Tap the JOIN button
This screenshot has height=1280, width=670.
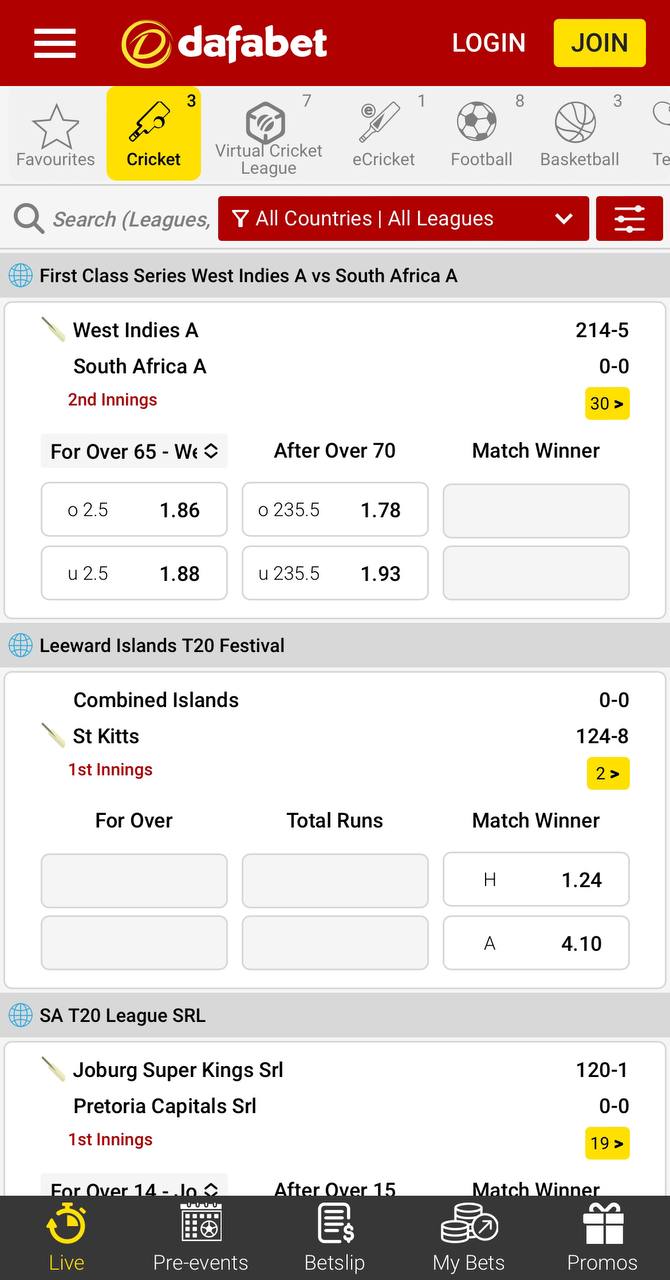[600, 43]
